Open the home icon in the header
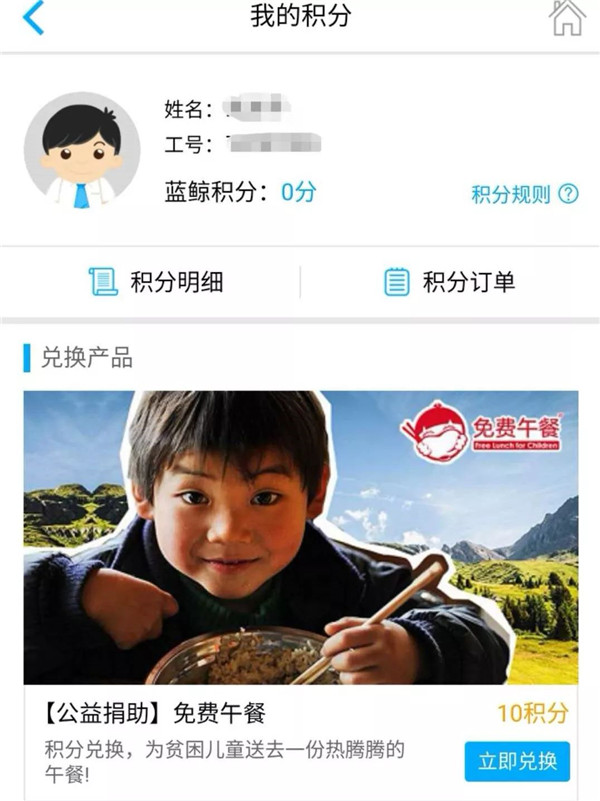Screen dimensions: 600x801 [567, 18]
